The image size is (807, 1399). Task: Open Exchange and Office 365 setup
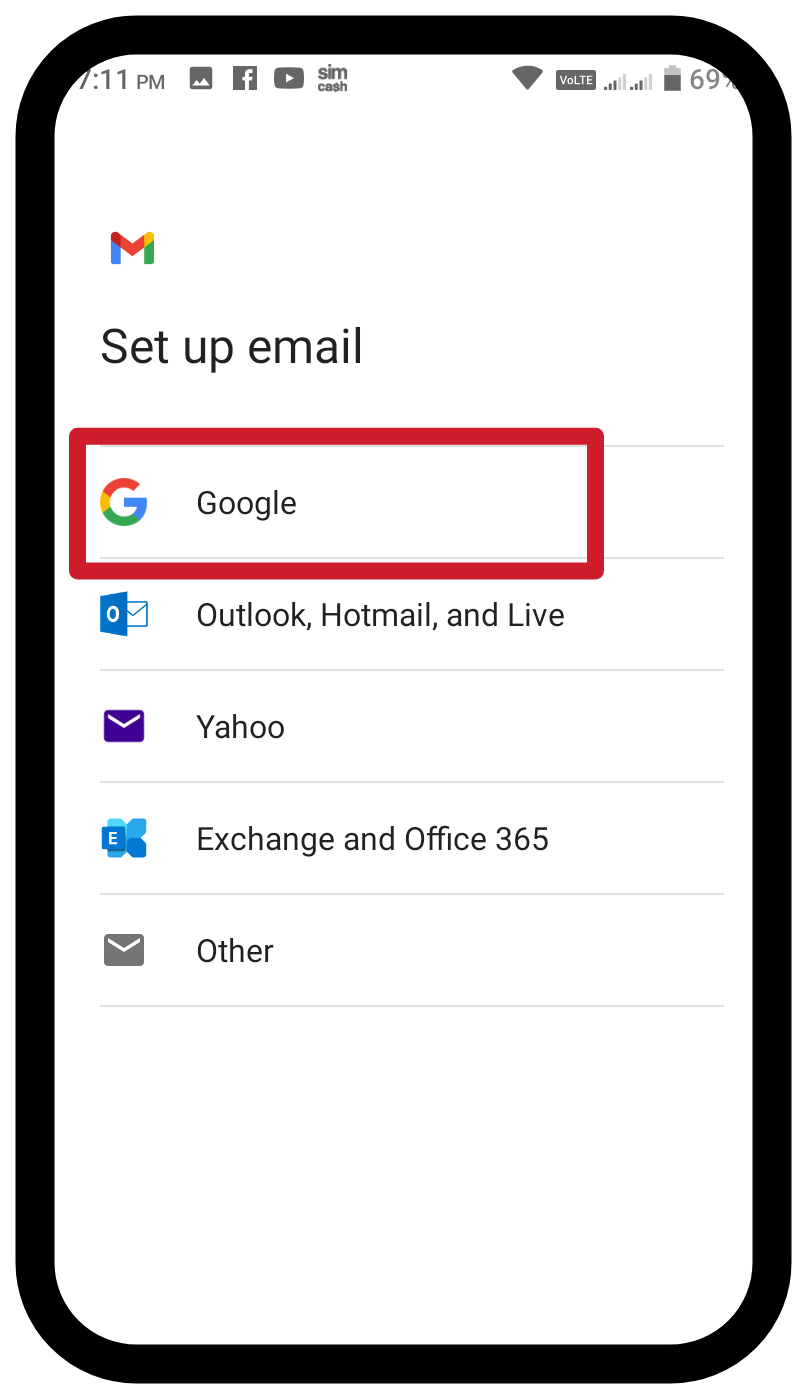[x=411, y=838]
